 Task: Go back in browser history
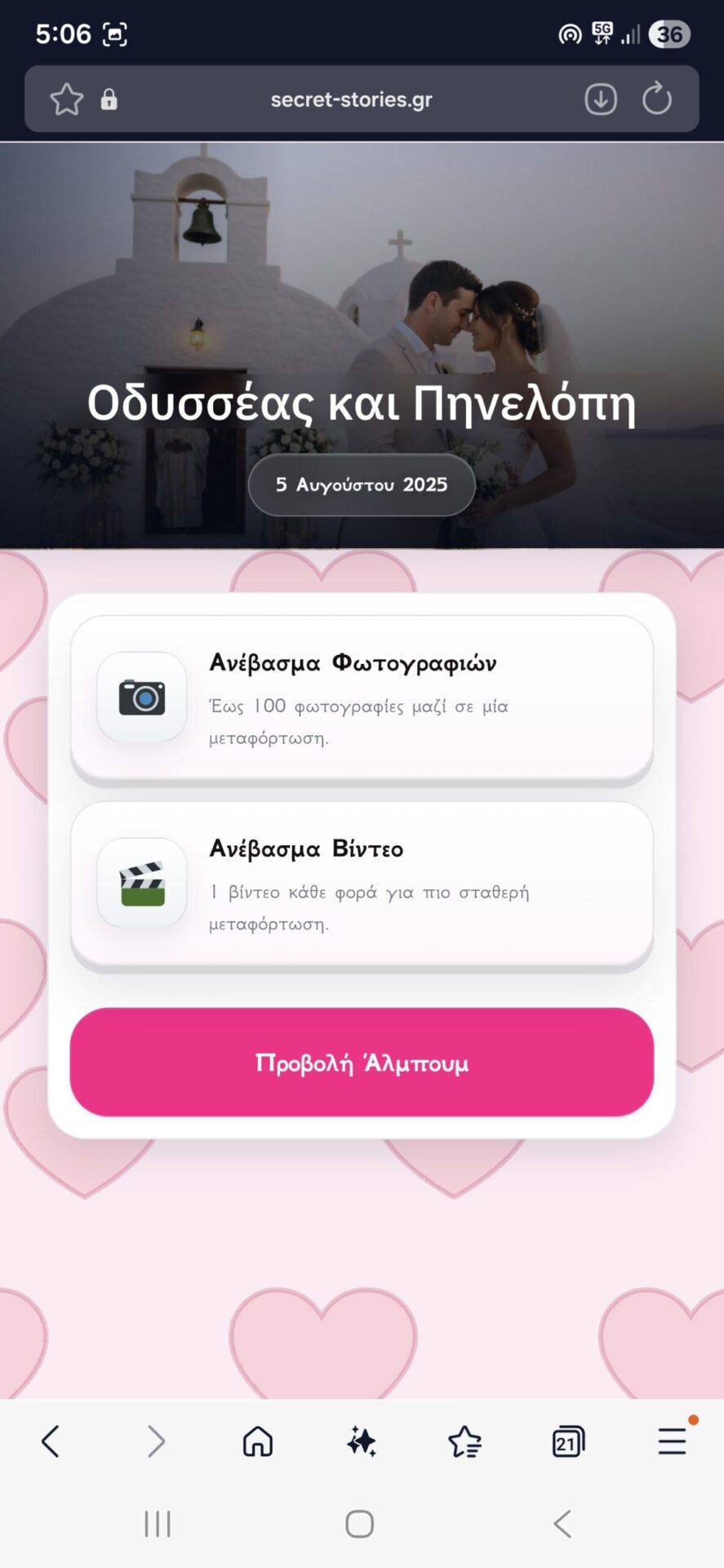(51, 1441)
